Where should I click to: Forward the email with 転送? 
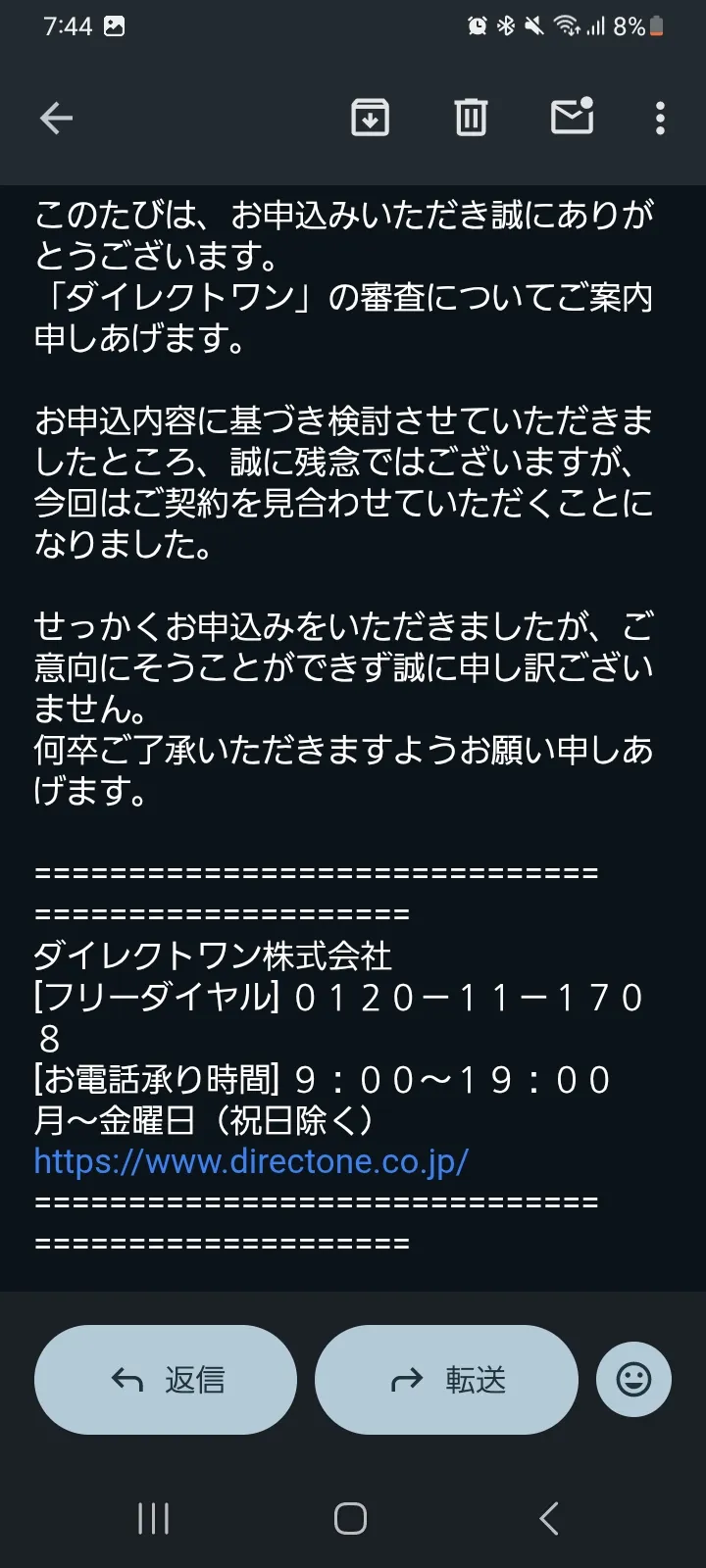[x=446, y=1380]
